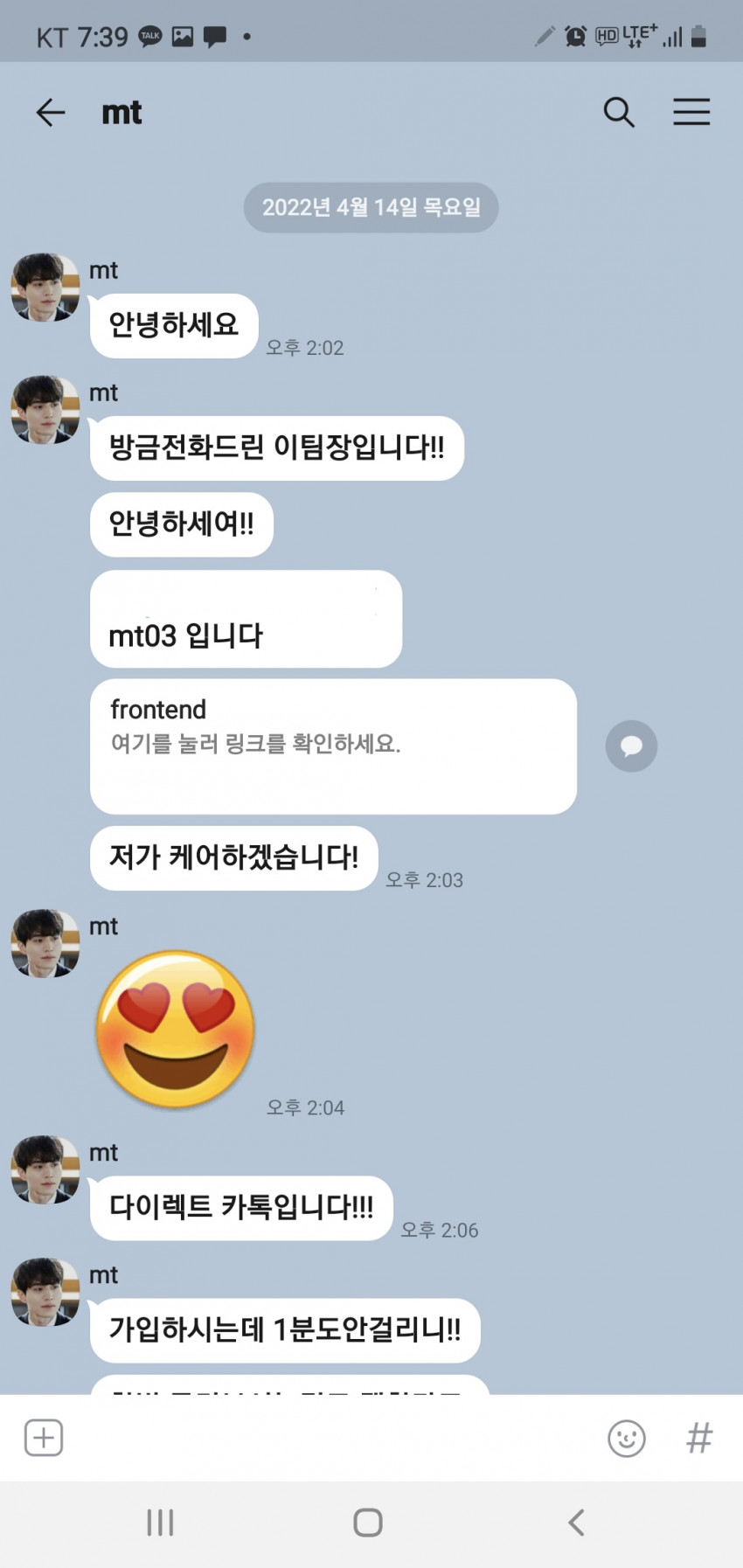Search within this chat
The image size is (743, 1568).
pos(619,113)
